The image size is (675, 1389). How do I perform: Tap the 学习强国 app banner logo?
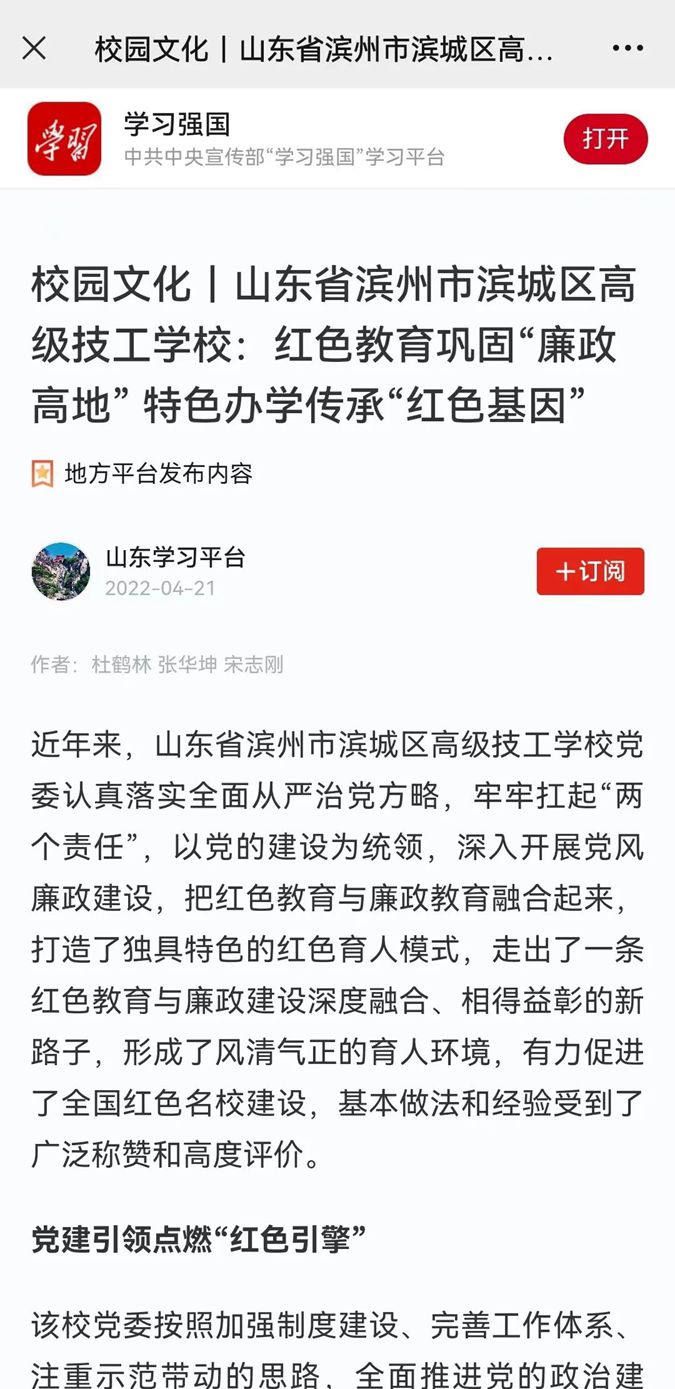click(64, 139)
